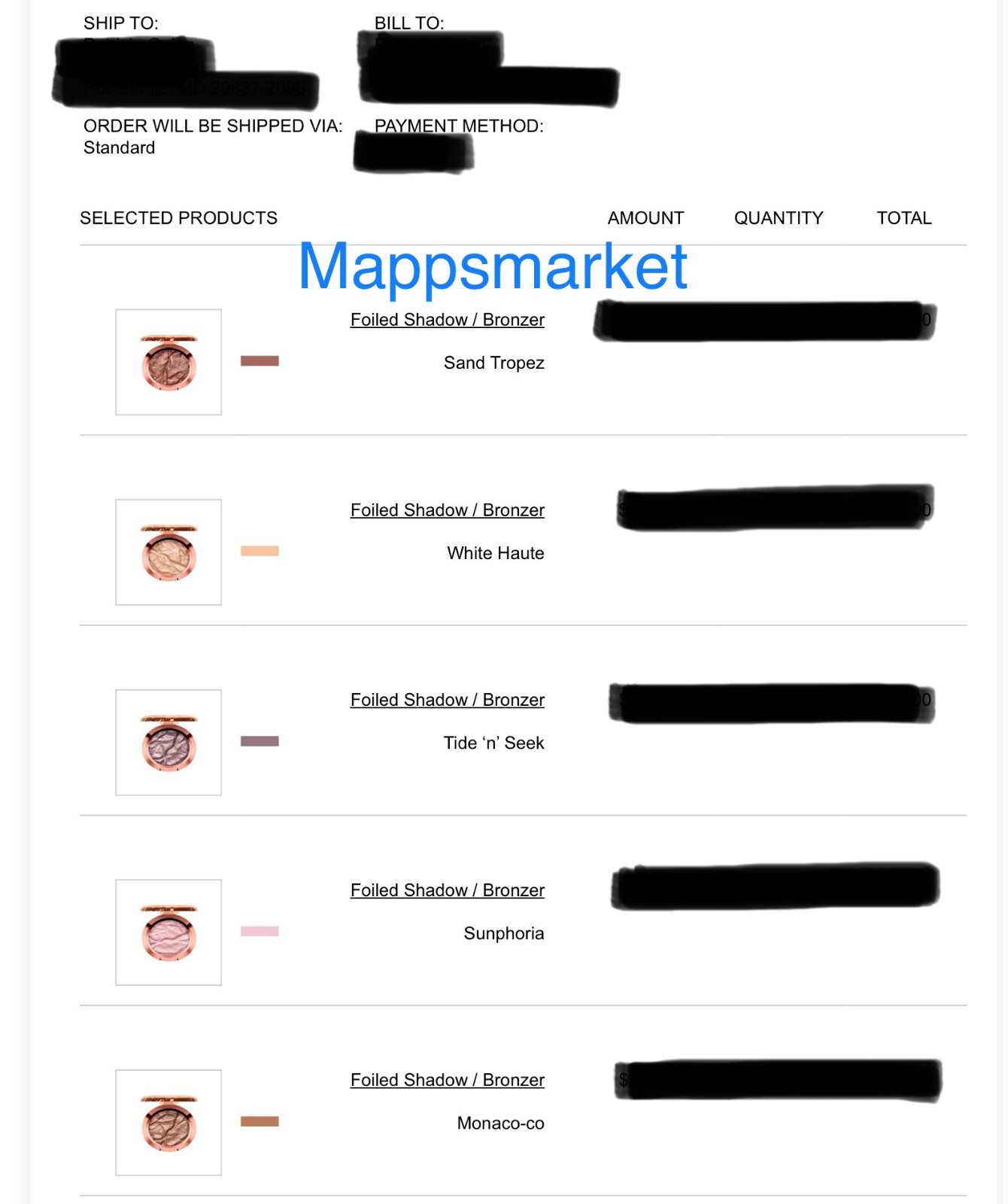This screenshot has width=1008, height=1204.
Task: Open the Foiled Shadow / Bronzer link for Tide 'n' Seek
Action: click(447, 700)
